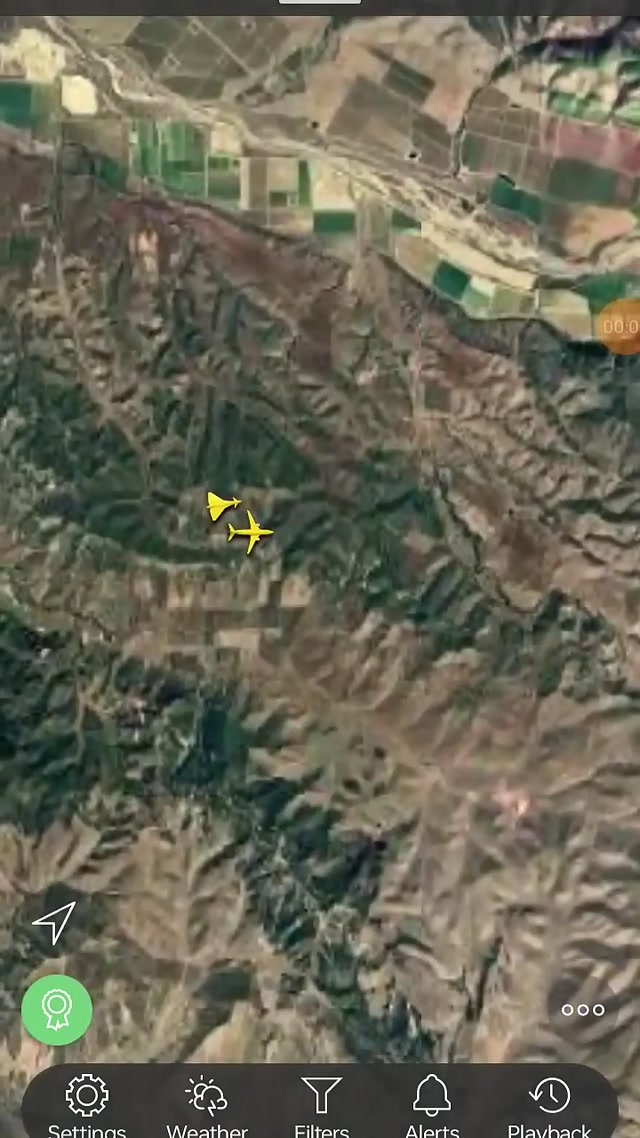This screenshot has height=1138, width=640.
Task: Open the three-dot more options button
Action: point(583,1010)
